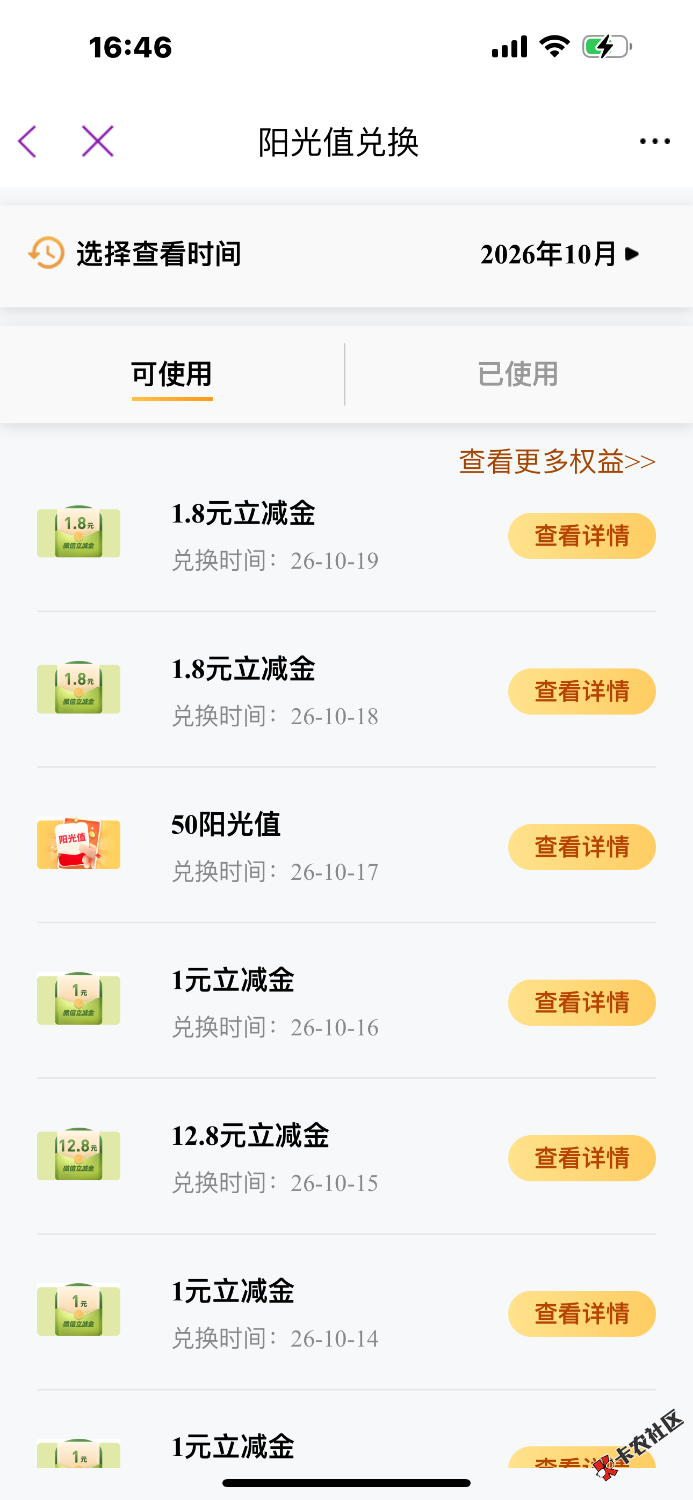Open the 查看更多权益 link
Viewport: 693px width, 1500px height.
pyautogui.click(x=557, y=461)
